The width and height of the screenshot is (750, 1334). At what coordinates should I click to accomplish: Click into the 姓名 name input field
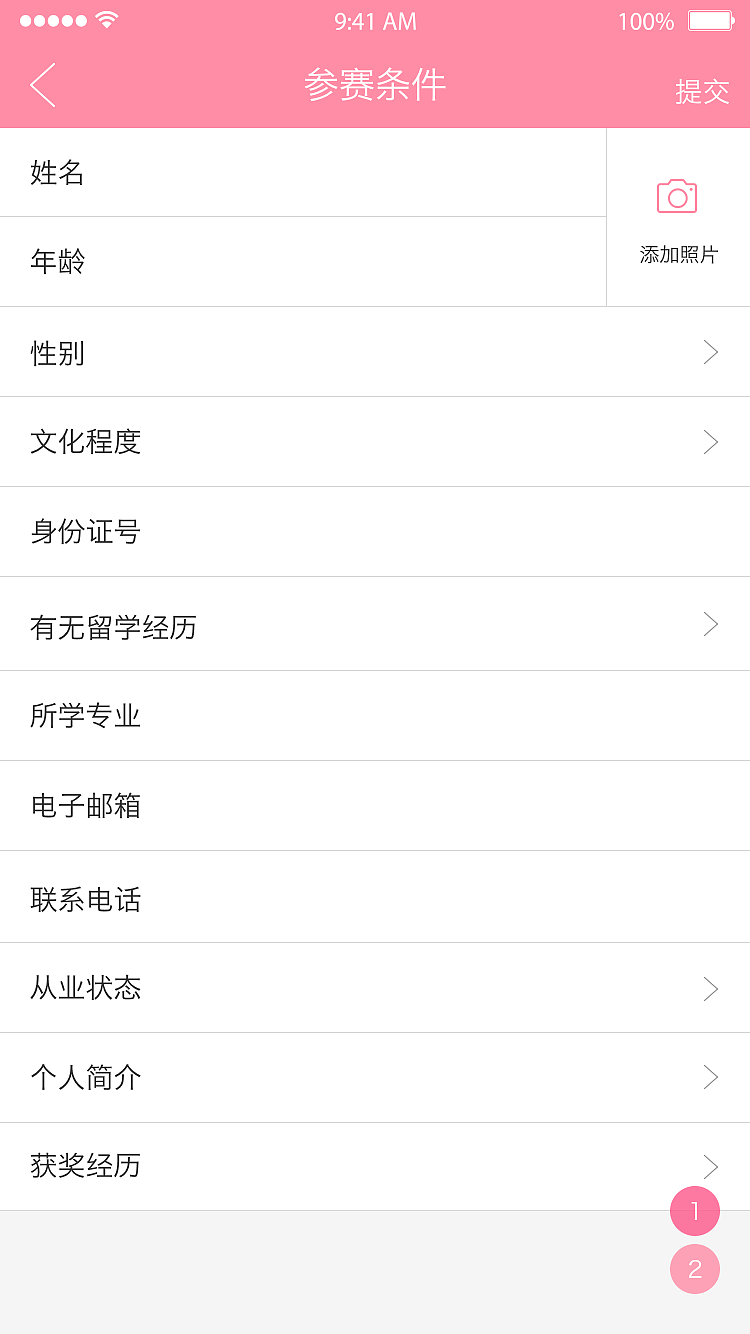point(300,171)
